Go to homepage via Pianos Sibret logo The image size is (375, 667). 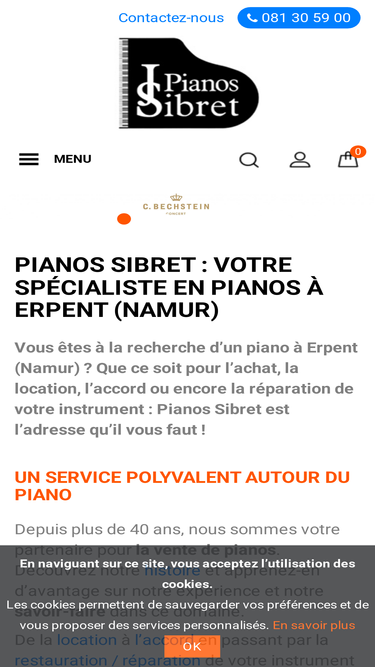coord(189,83)
